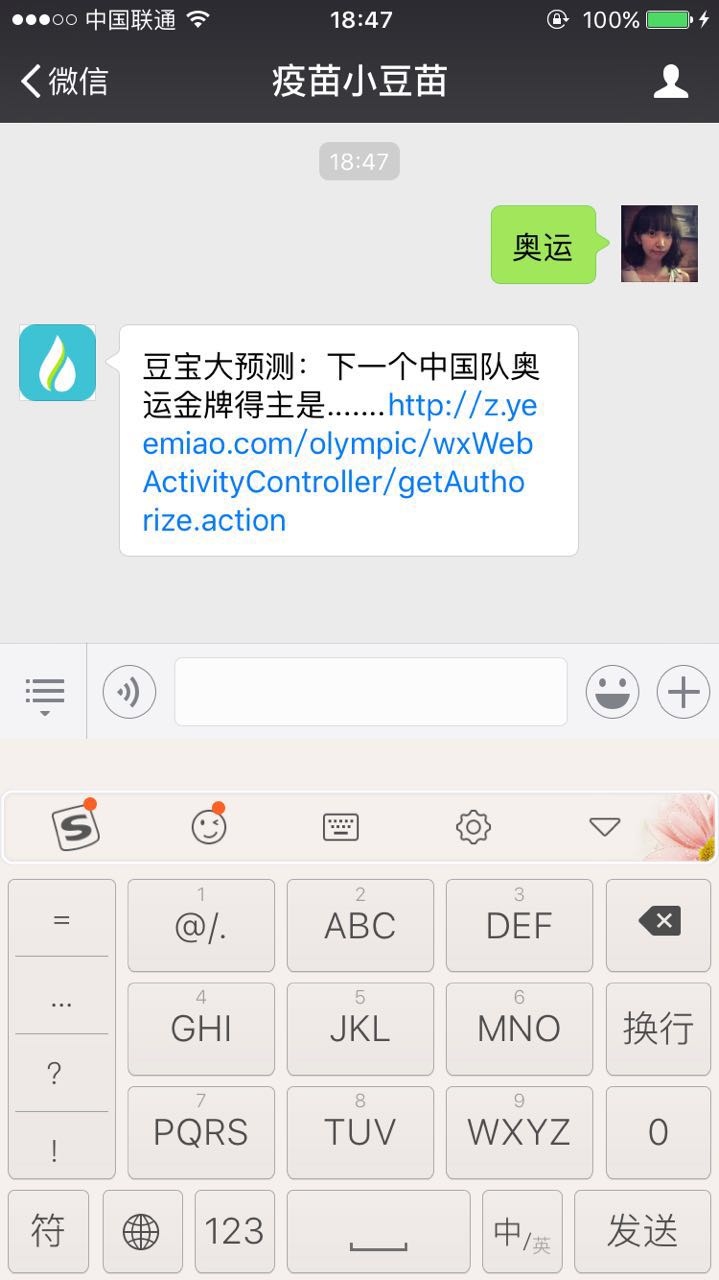719x1280 pixels.
Task: Open keyboard layout switcher
Action: [341, 827]
